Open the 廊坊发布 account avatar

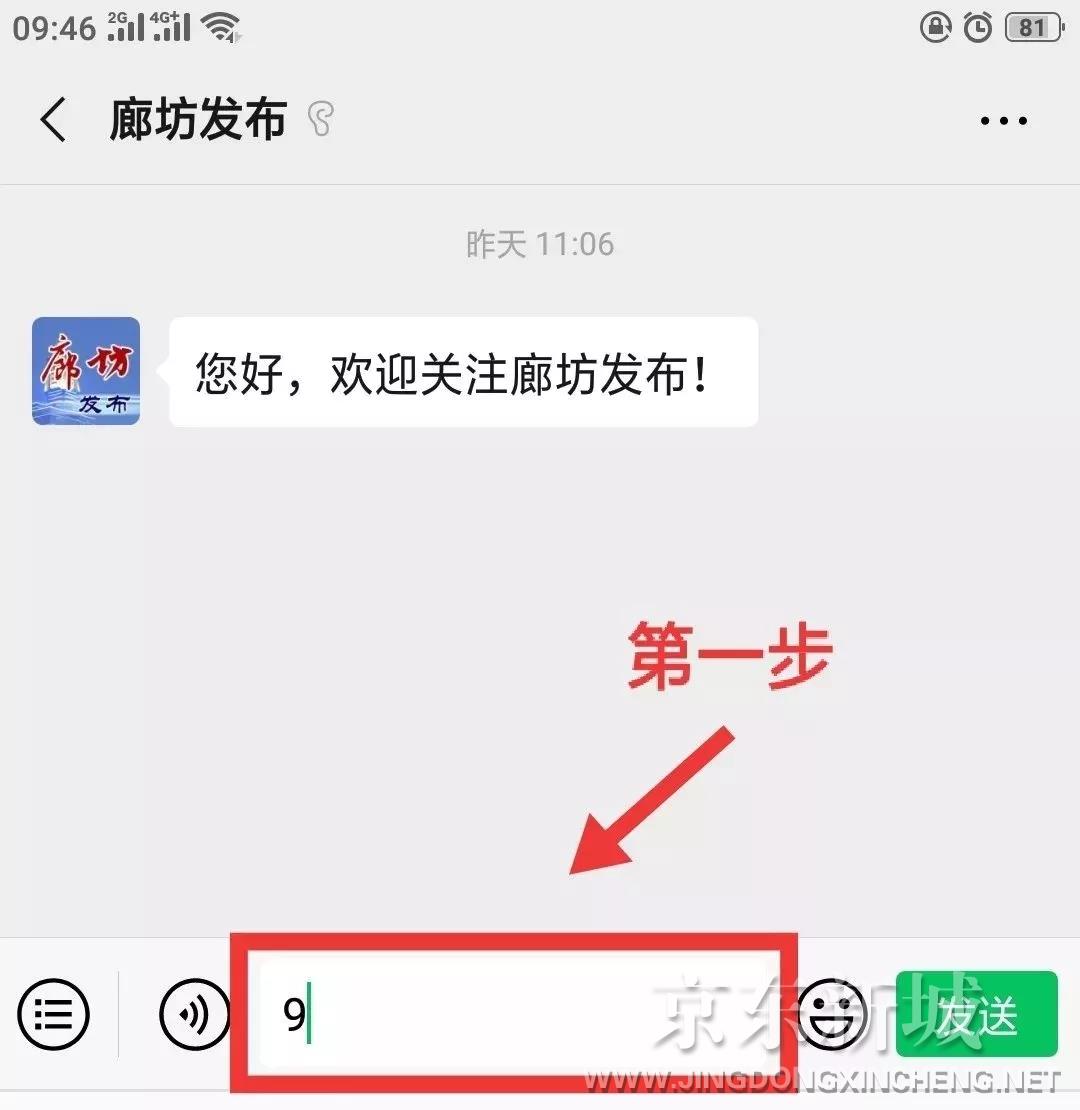(x=86, y=371)
